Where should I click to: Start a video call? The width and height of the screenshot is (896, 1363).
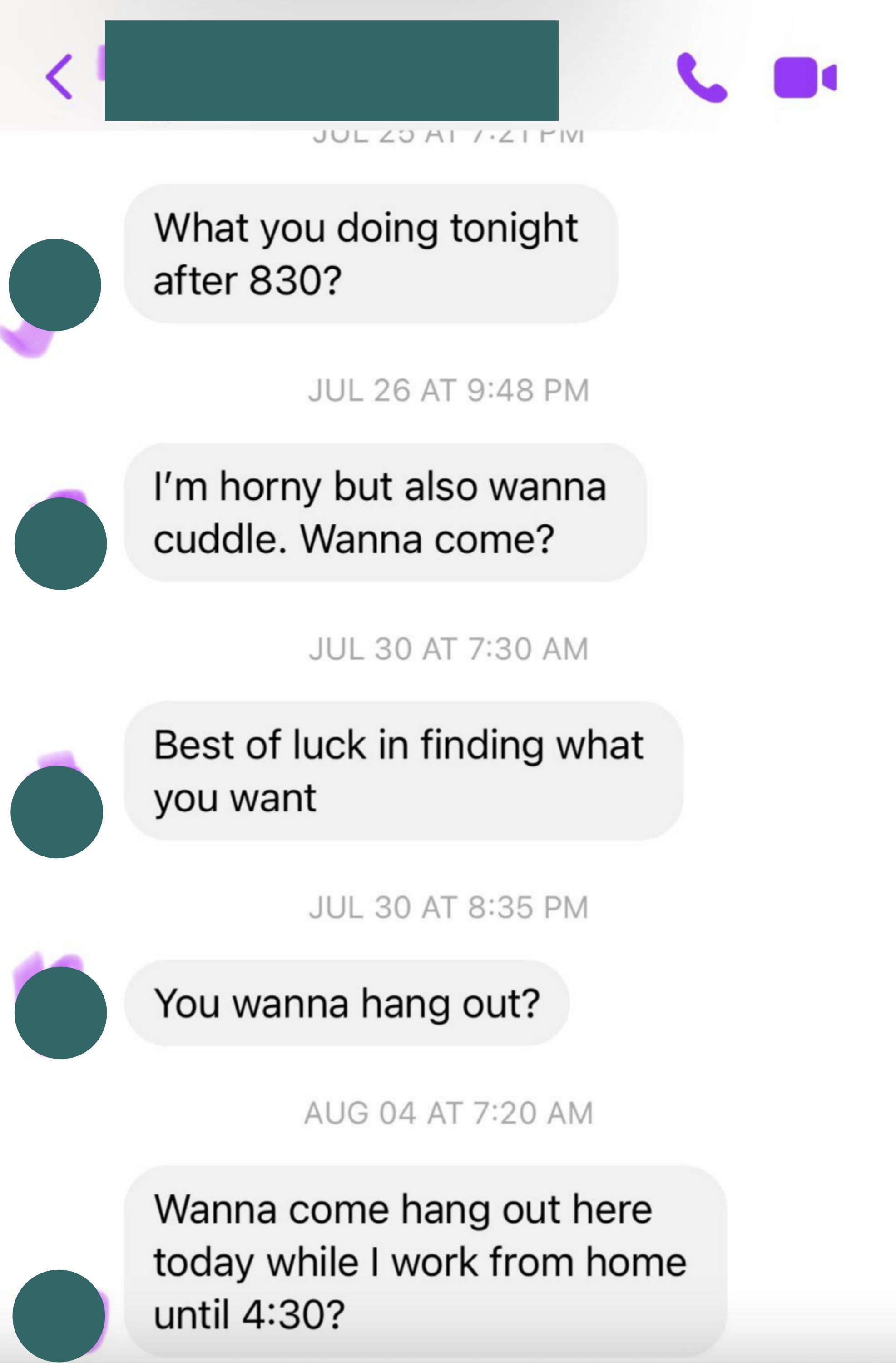(x=804, y=77)
